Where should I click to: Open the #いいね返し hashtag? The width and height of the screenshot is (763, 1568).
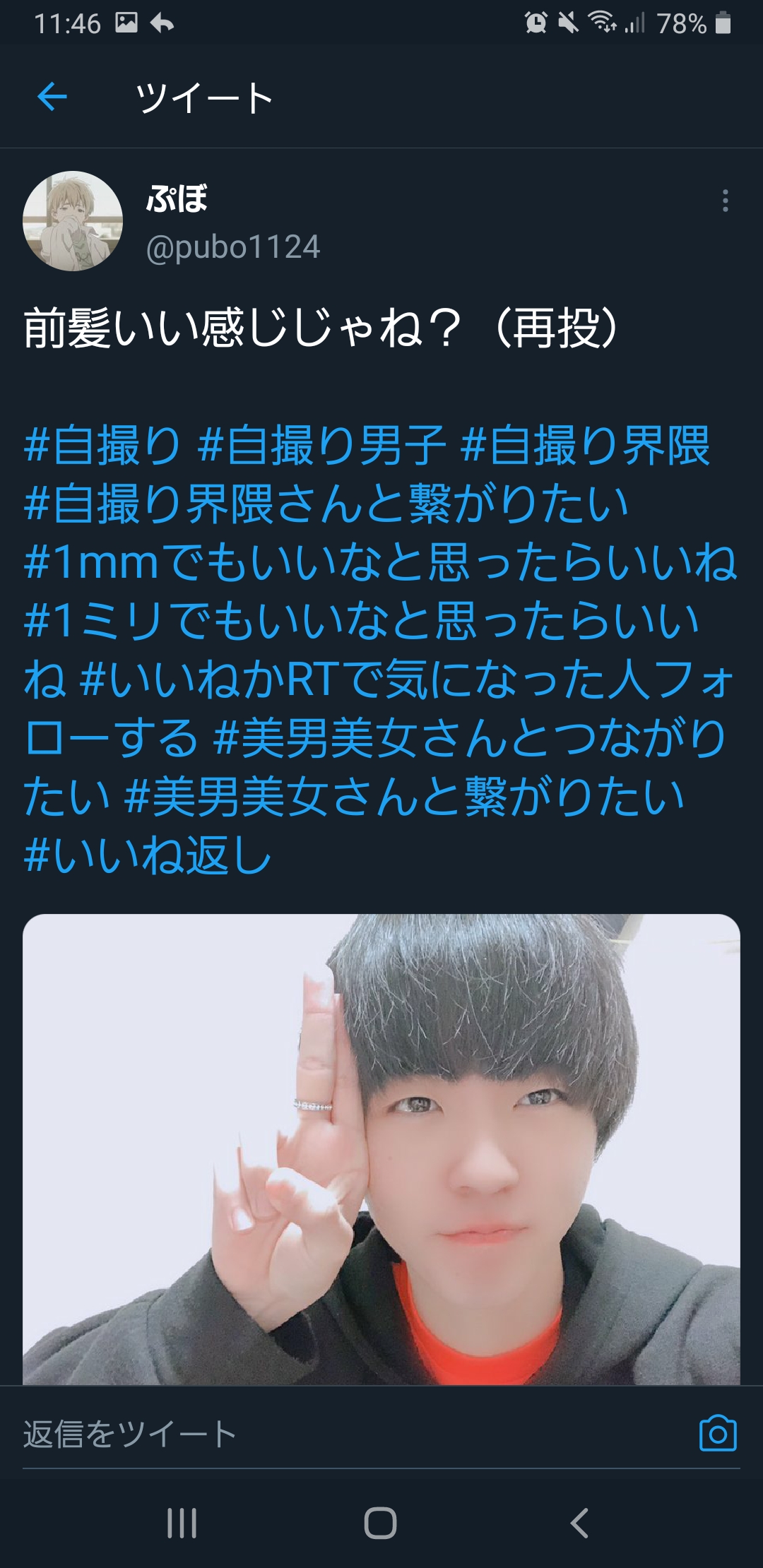point(148,855)
